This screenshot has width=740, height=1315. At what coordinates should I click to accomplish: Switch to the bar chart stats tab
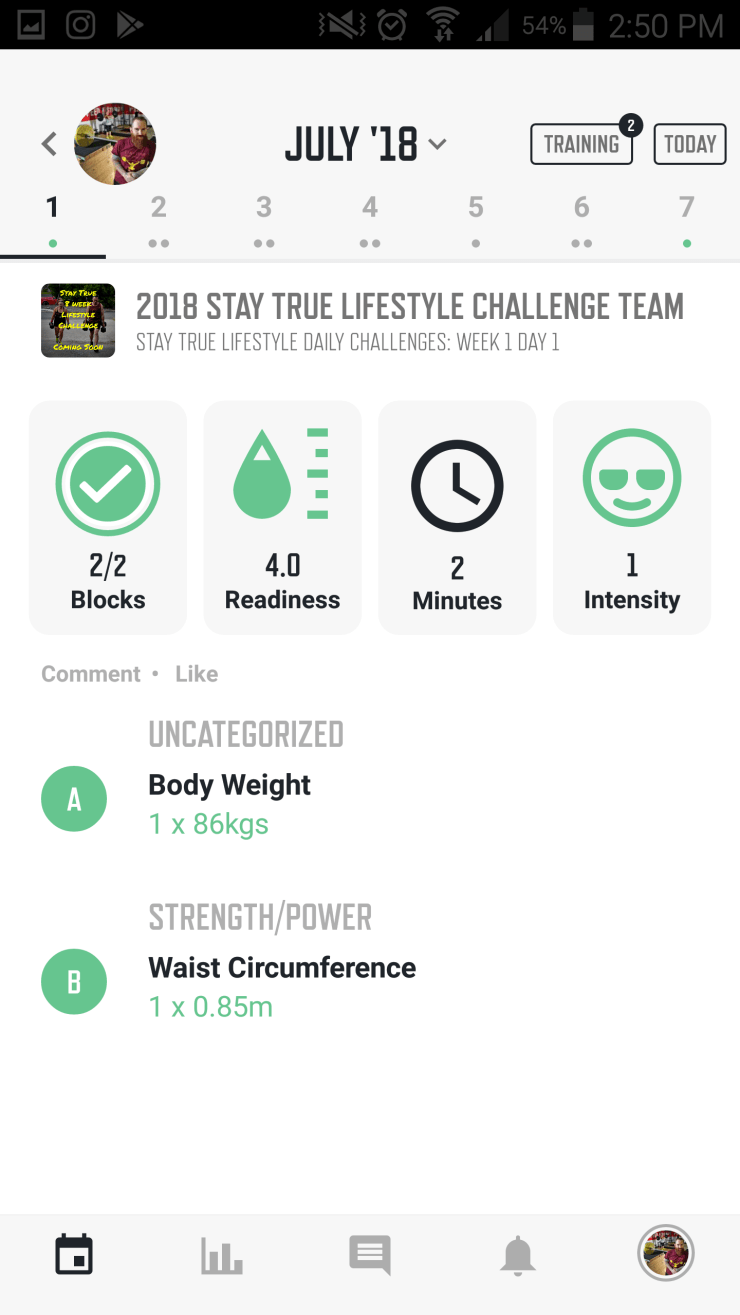click(222, 1254)
